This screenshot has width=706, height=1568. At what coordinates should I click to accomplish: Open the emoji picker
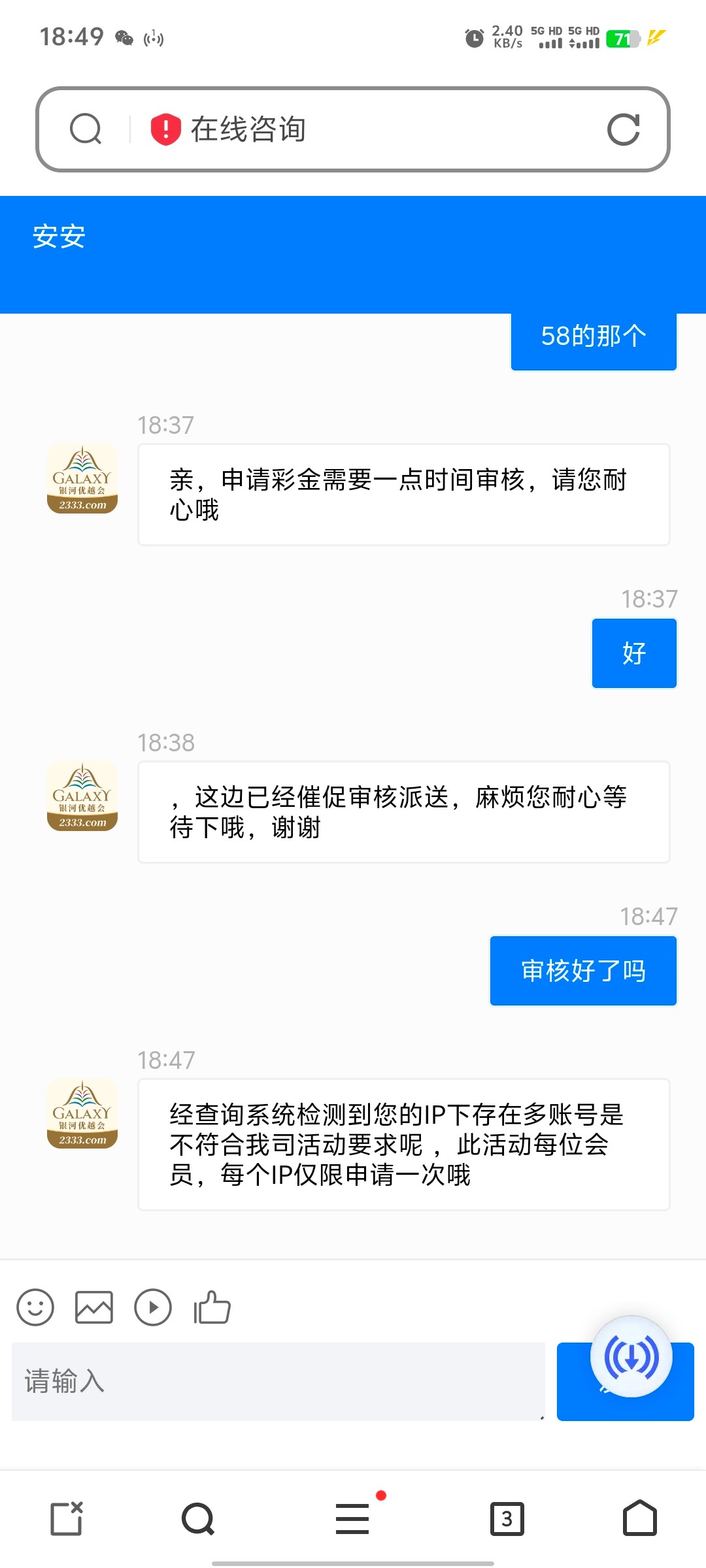(35, 1307)
